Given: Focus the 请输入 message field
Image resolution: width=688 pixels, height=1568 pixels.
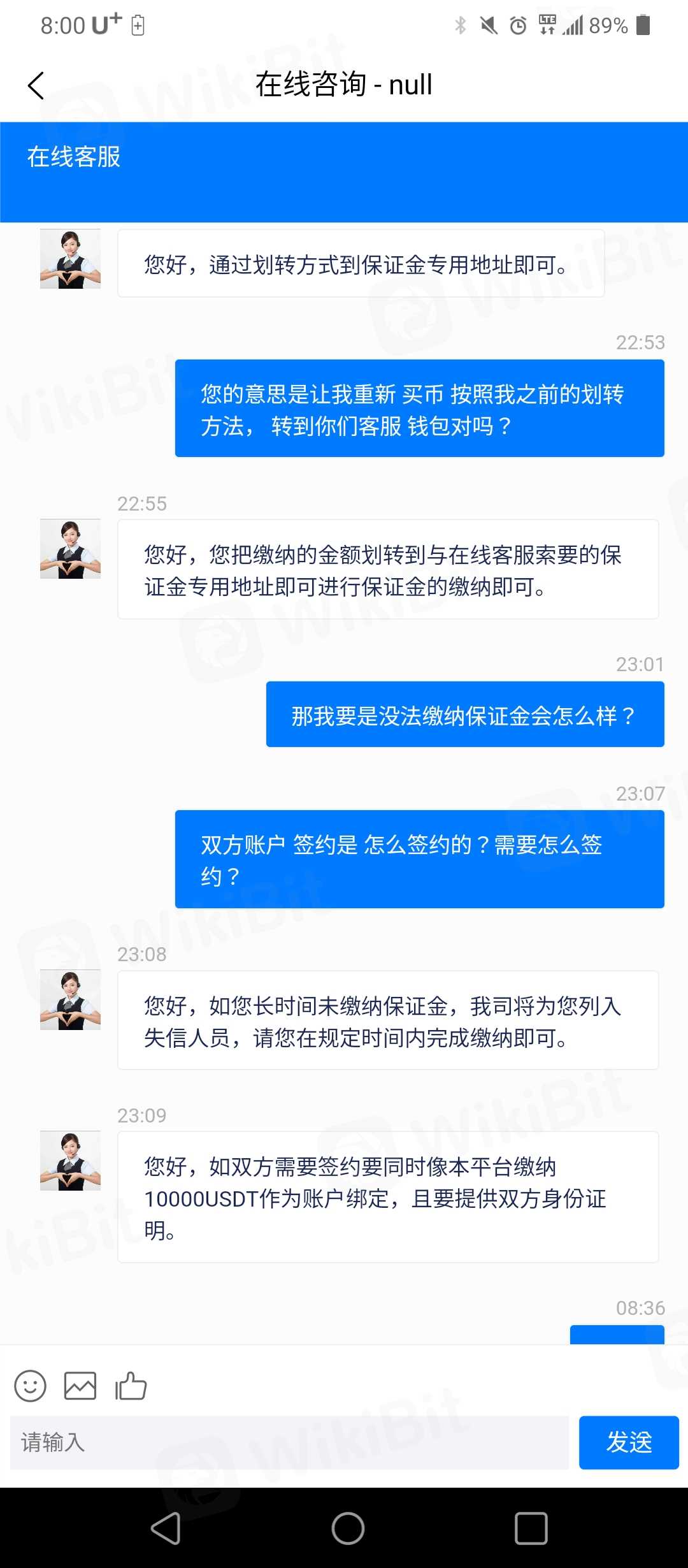Looking at the screenshot, I should click(x=289, y=1442).
